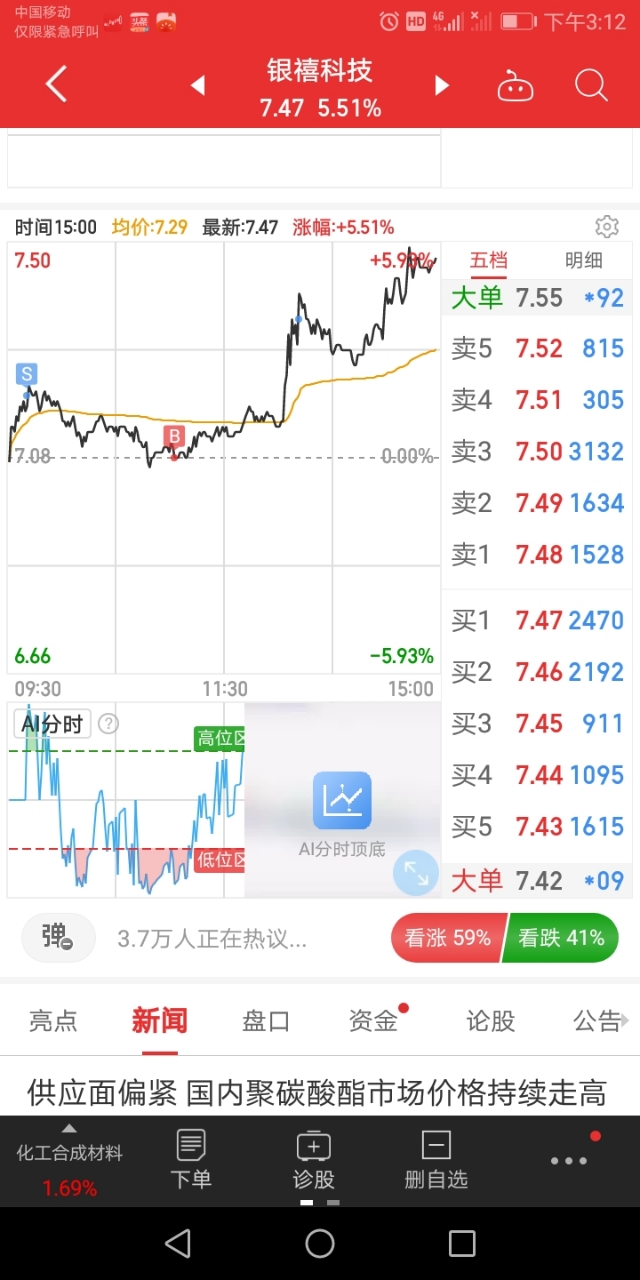Open the 论股 tab

pyautogui.click(x=490, y=1021)
